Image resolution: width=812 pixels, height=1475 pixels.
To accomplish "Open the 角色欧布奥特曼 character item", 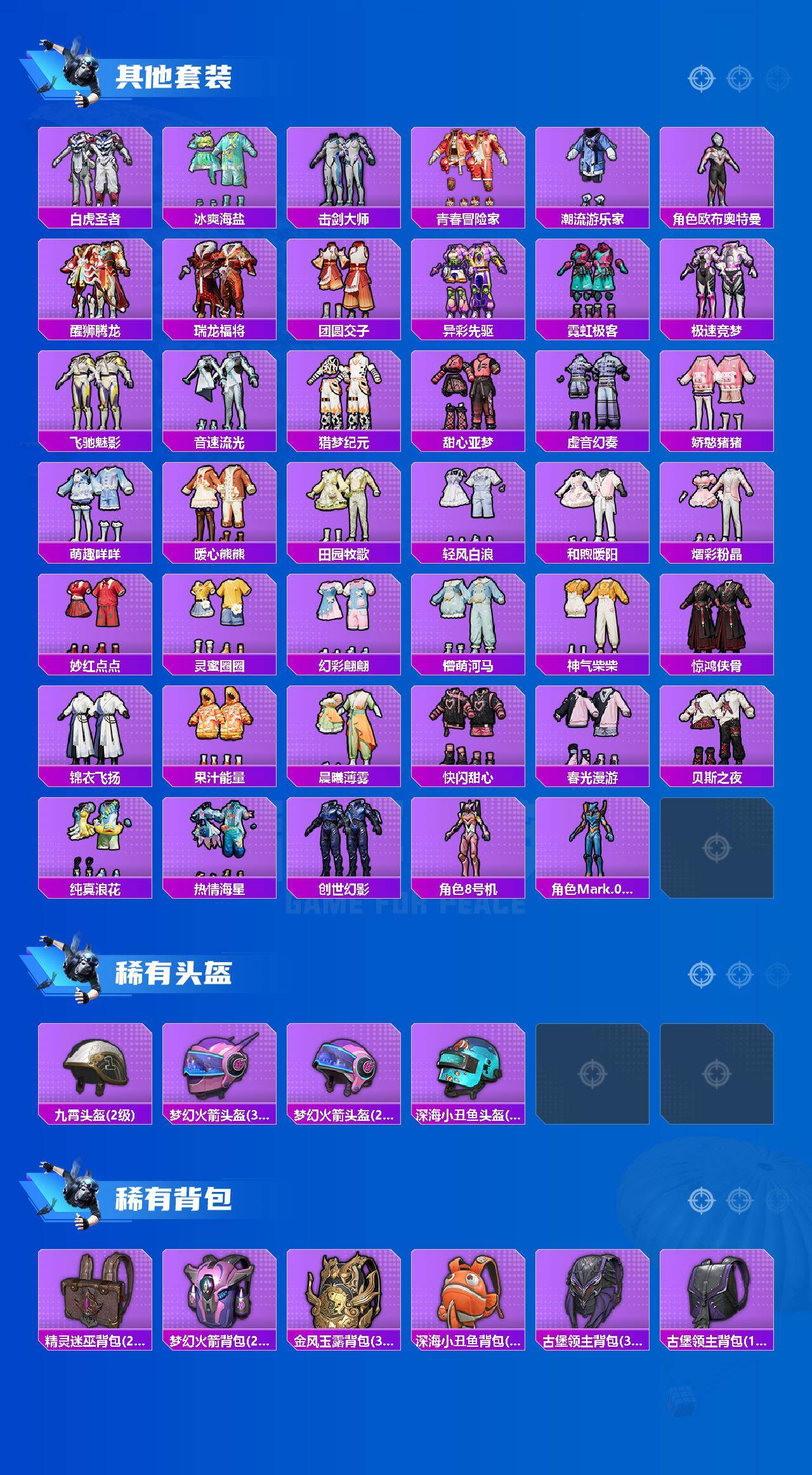I will tap(719, 171).
